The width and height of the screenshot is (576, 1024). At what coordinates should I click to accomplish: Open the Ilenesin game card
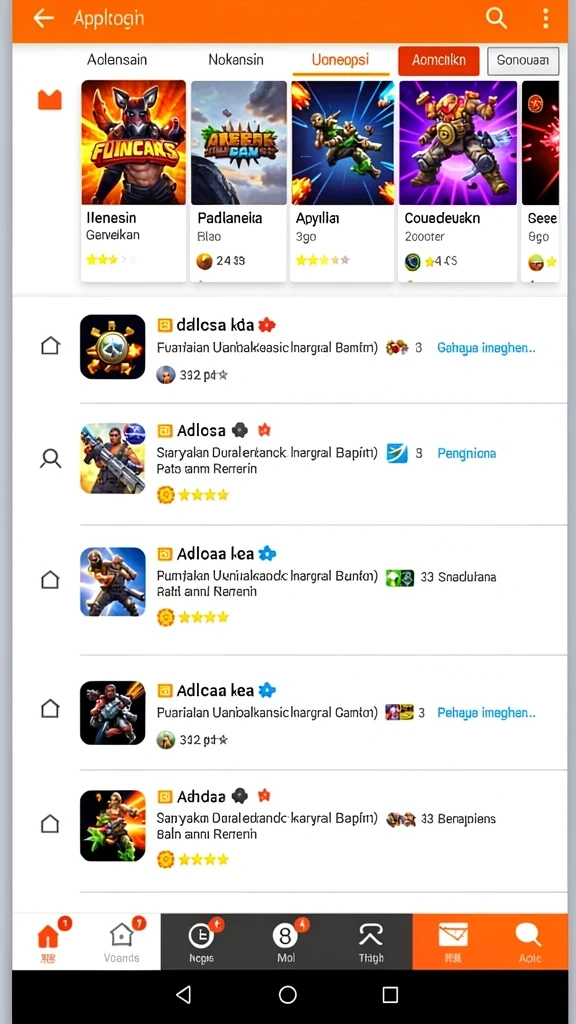pyautogui.click(x=133, y=180)
